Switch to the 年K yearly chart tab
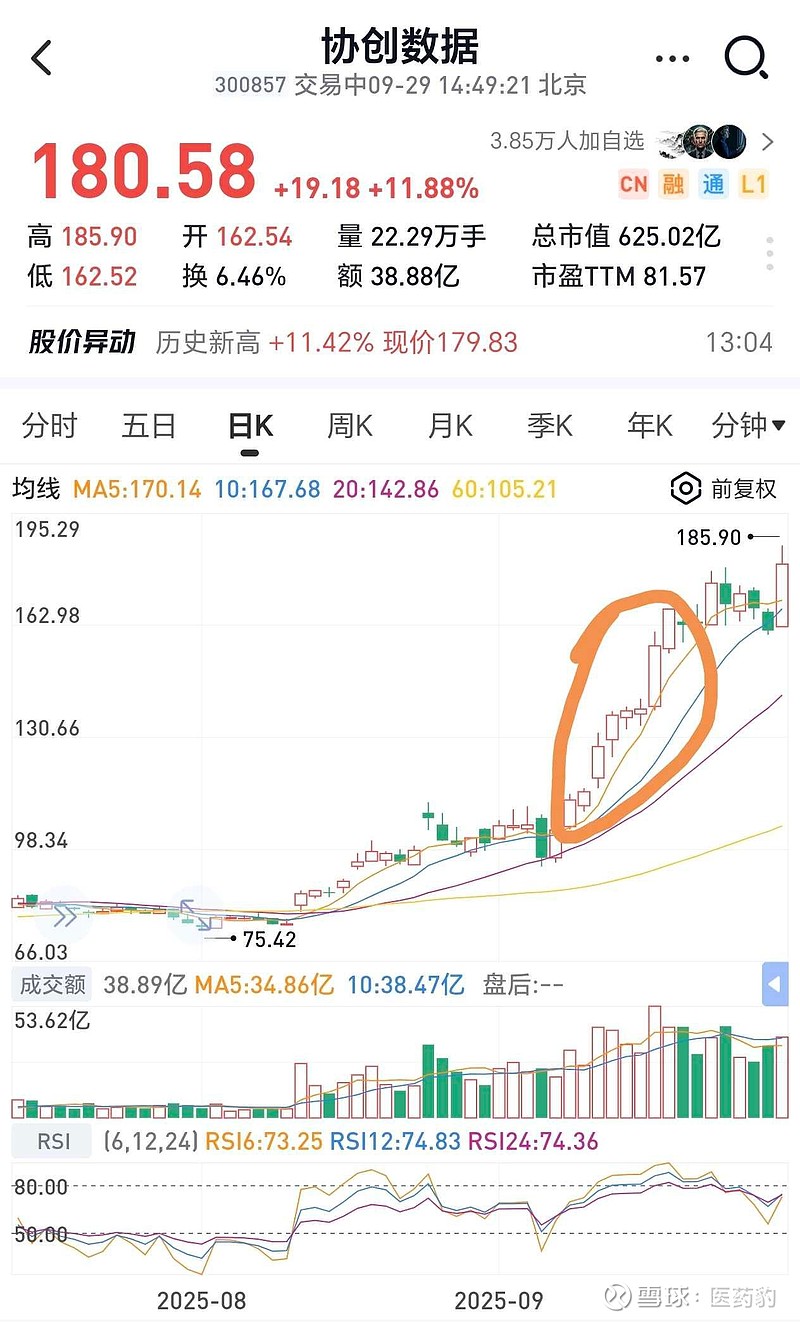 pyautogui.click(x=650, y=426)
